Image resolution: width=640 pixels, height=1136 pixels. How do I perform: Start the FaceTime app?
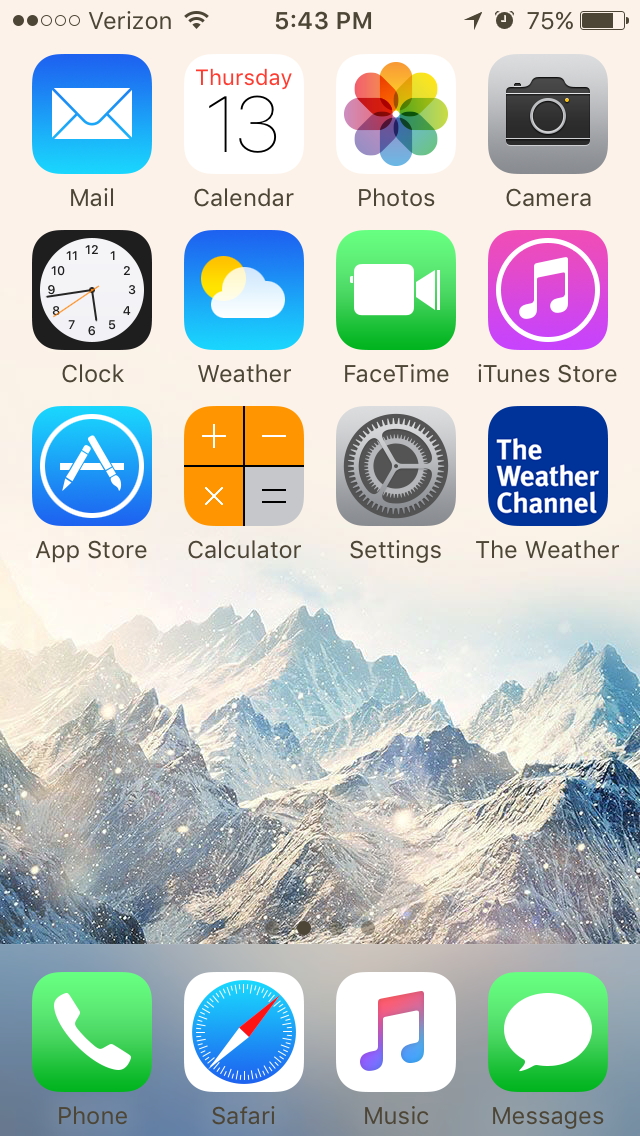pos(396,290)
